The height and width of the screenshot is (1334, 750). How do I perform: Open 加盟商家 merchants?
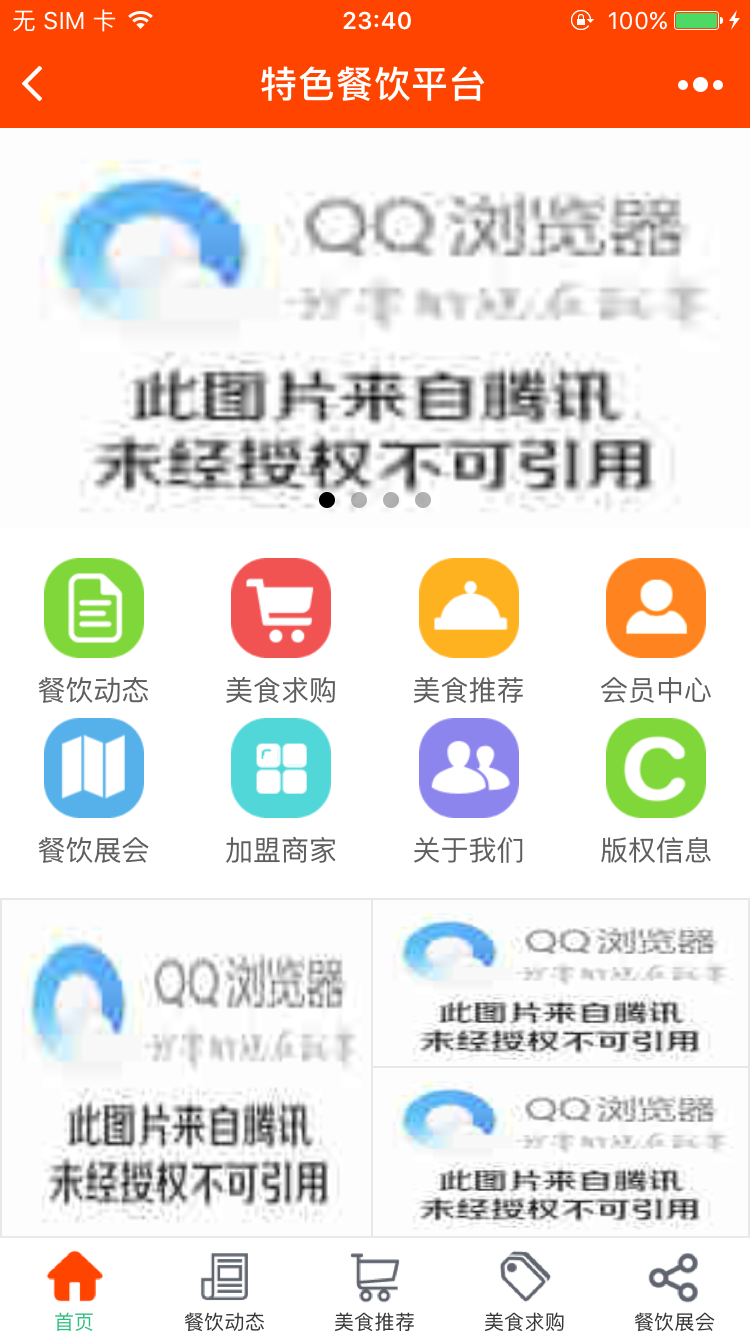tap(281, 768)
